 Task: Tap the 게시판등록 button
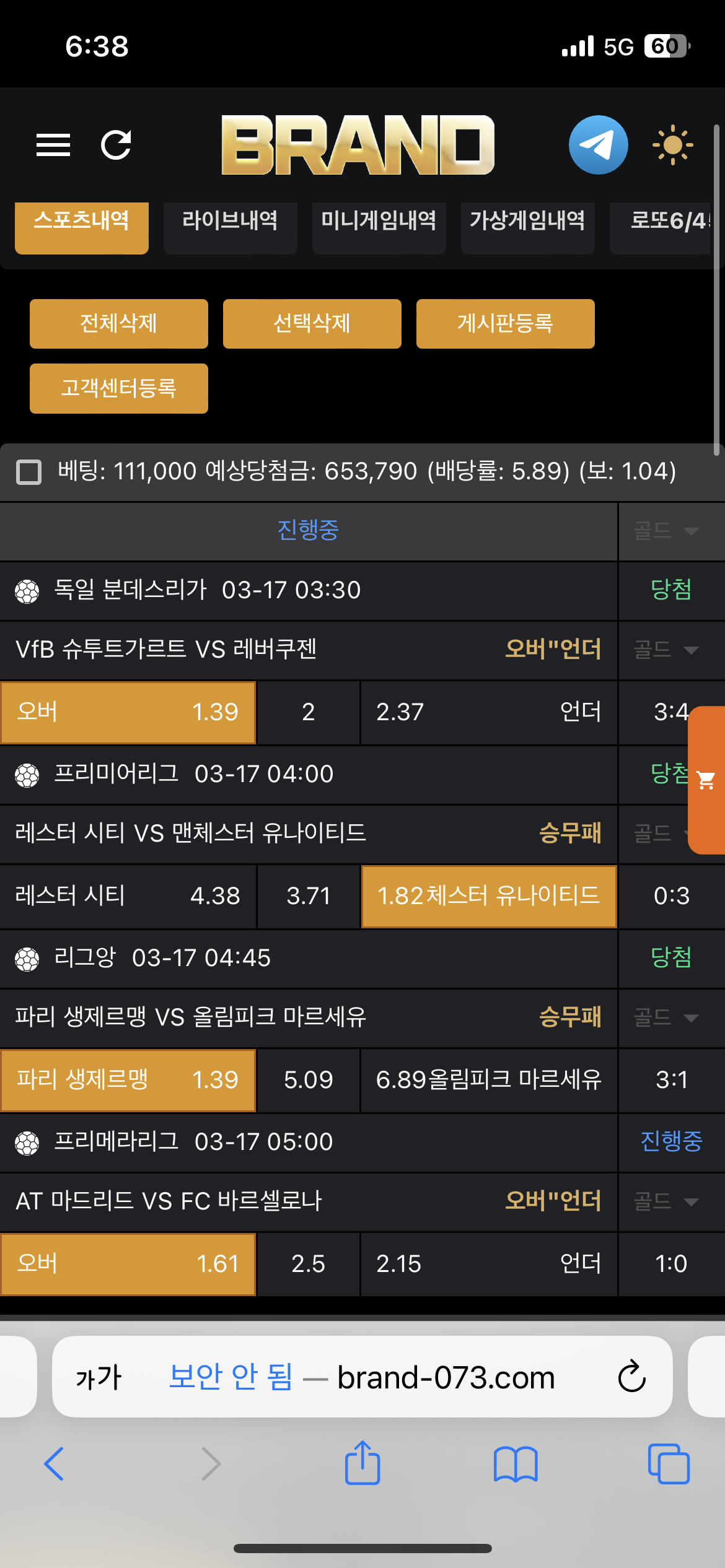pos(505,323)
